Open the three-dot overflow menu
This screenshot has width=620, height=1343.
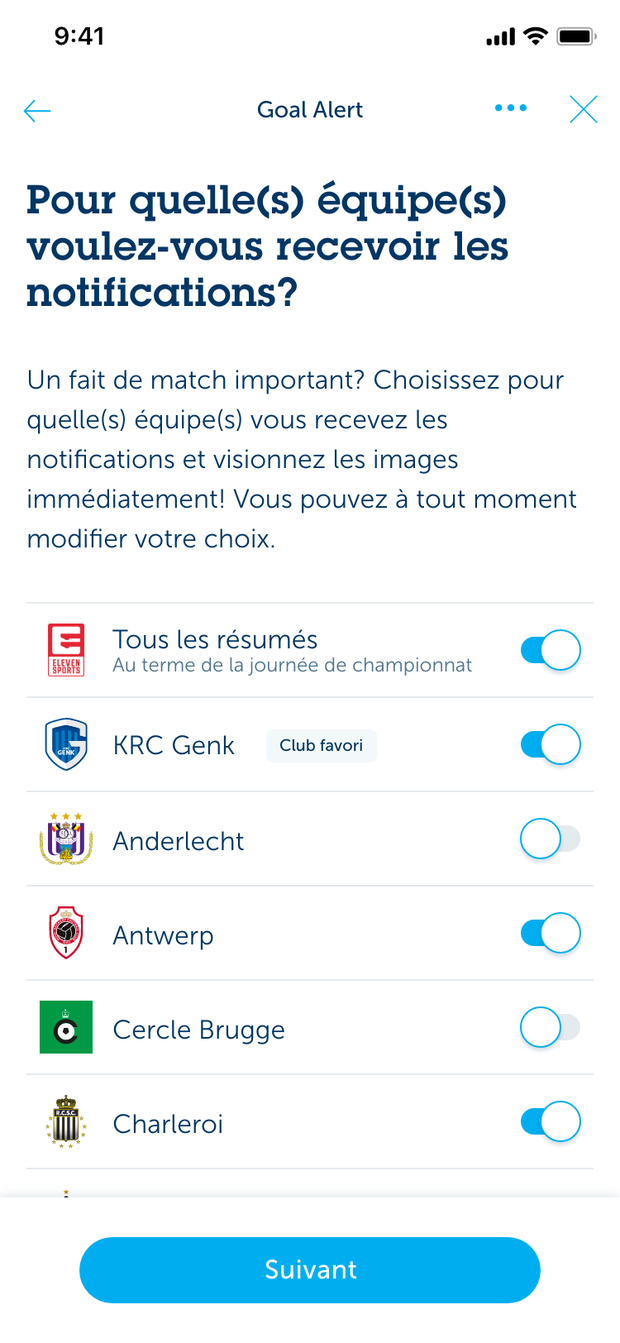(510, 108)
